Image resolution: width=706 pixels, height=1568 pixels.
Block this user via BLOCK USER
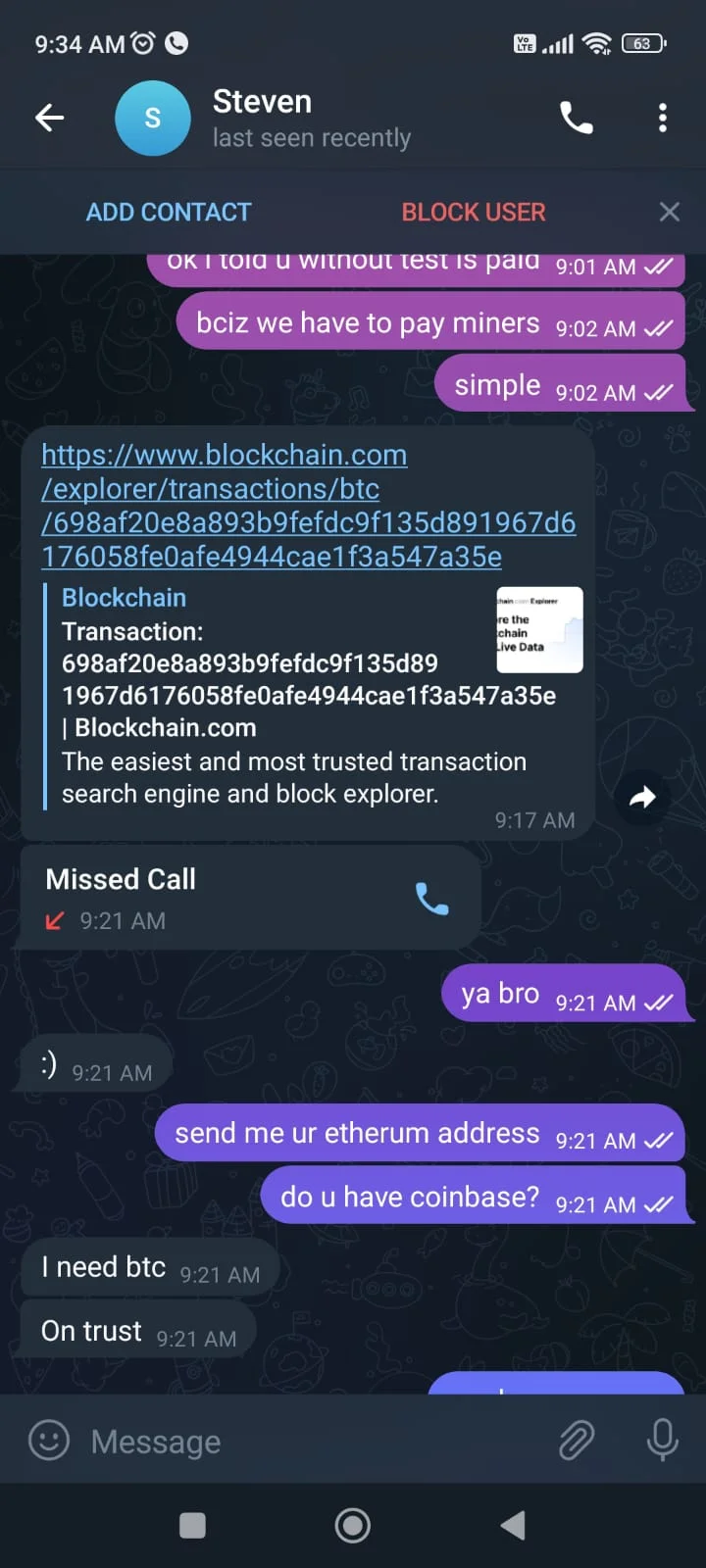tap(474, 212)
